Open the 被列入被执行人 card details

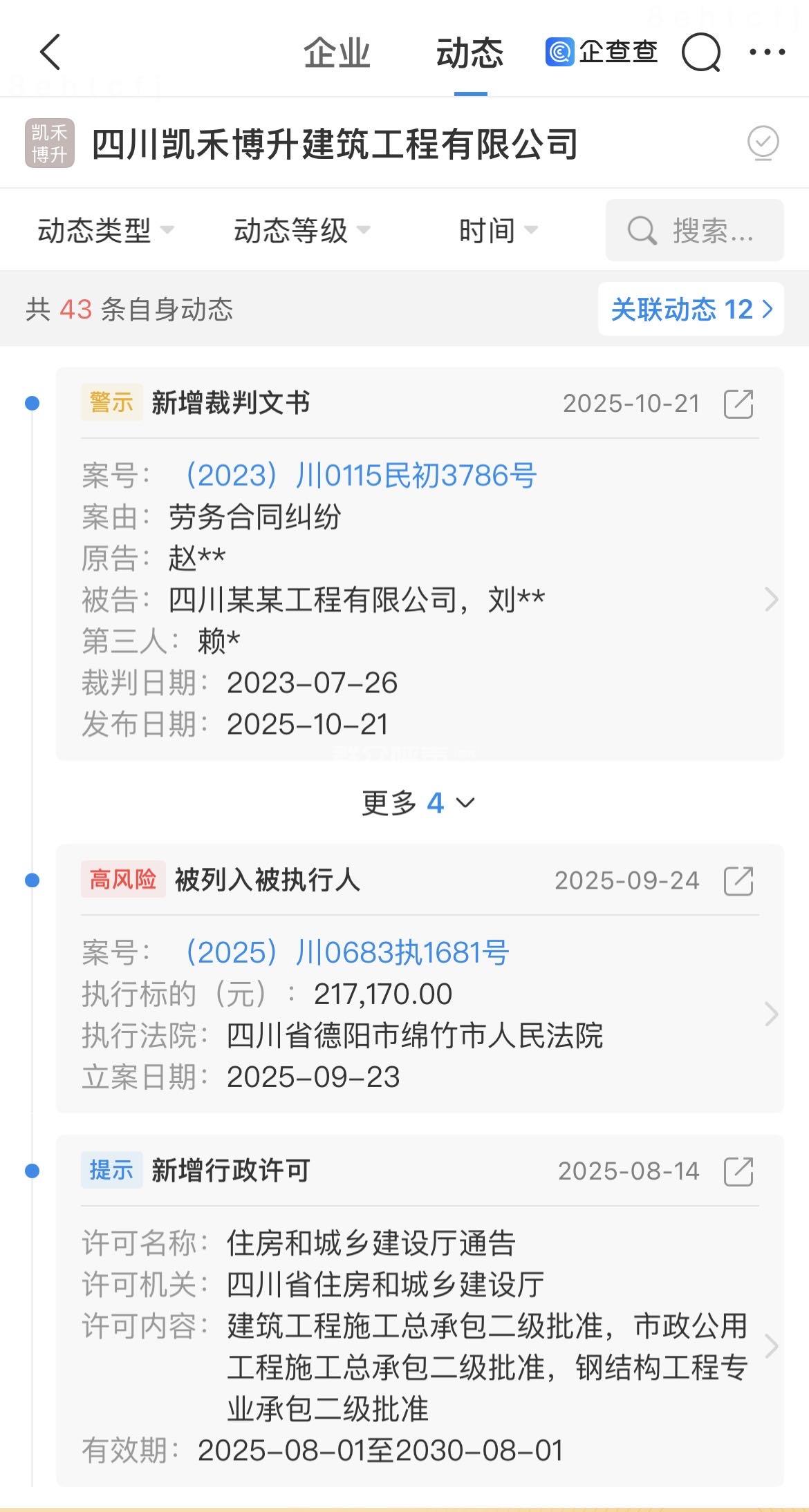(x=771, y=1014)
